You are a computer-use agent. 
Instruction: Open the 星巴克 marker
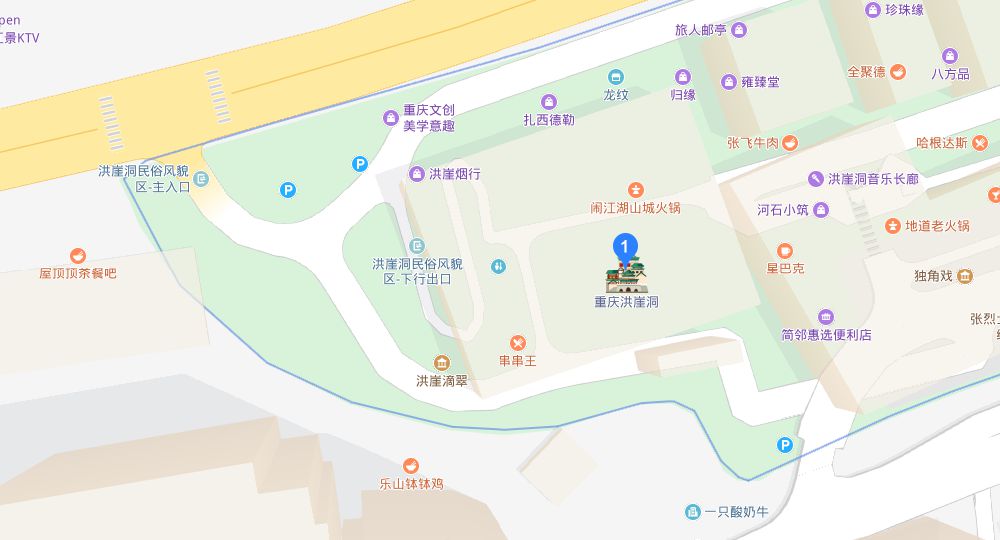point(785,250)
